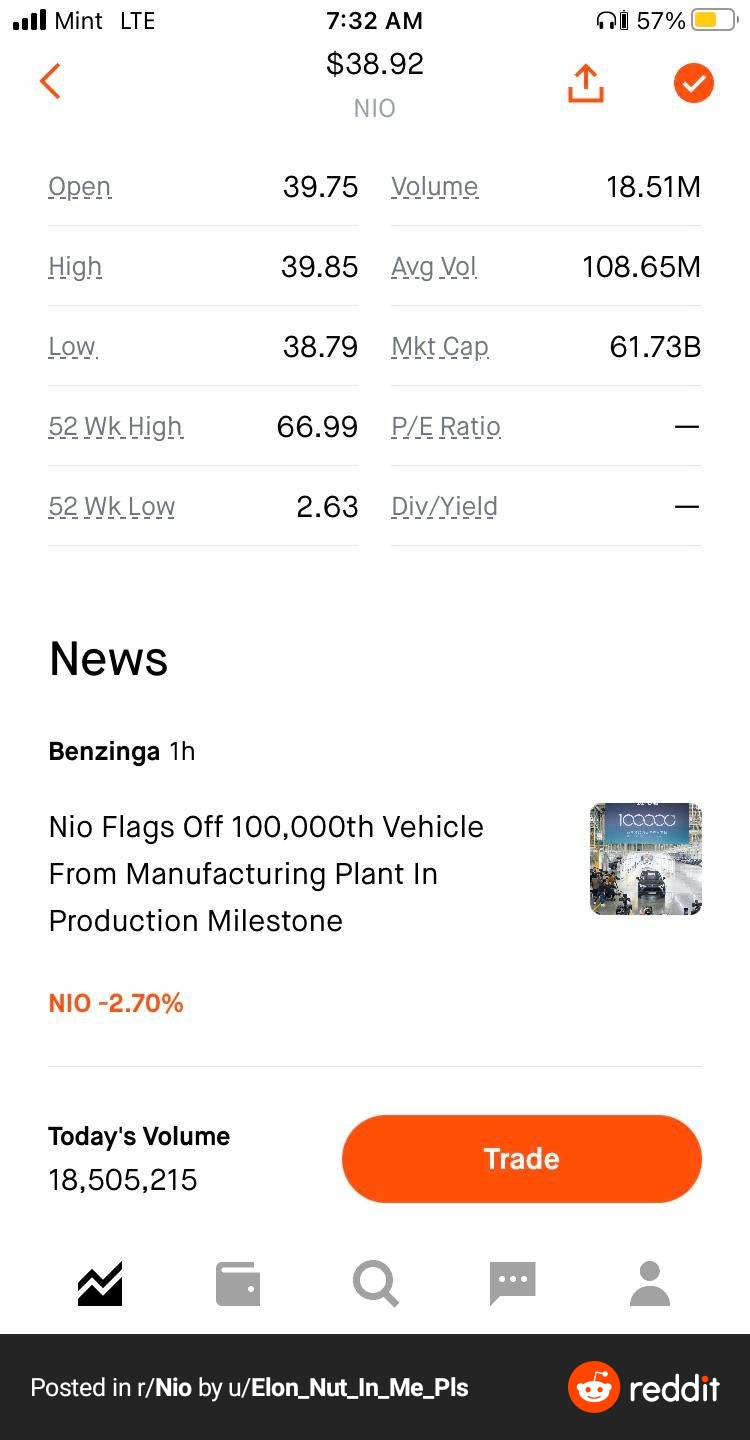This screenshot has width=750, height=1440.
Task: Tap Mkt Cap for its meaning
Action: (440, 347)
